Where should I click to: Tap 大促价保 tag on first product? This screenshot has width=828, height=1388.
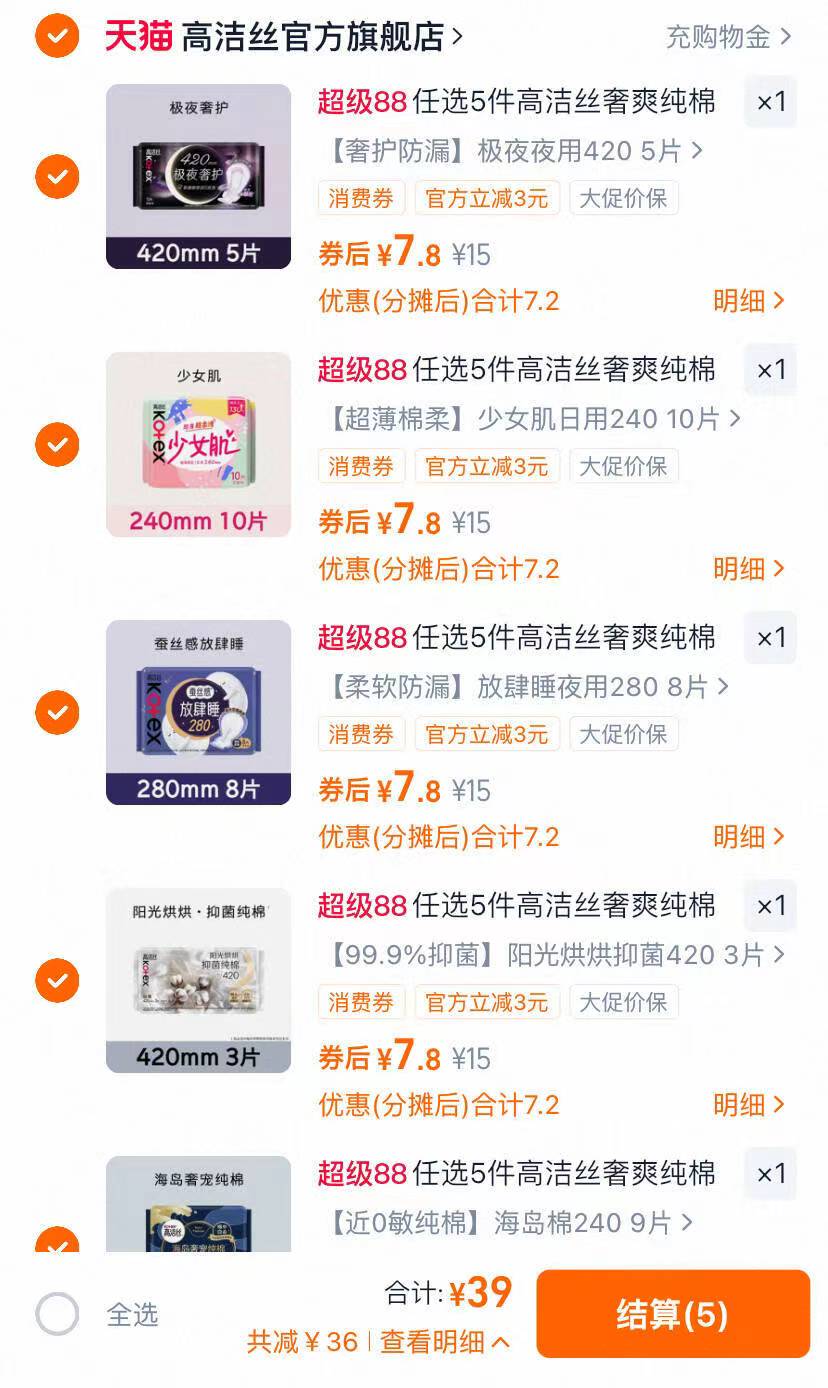tap(625, 197)
